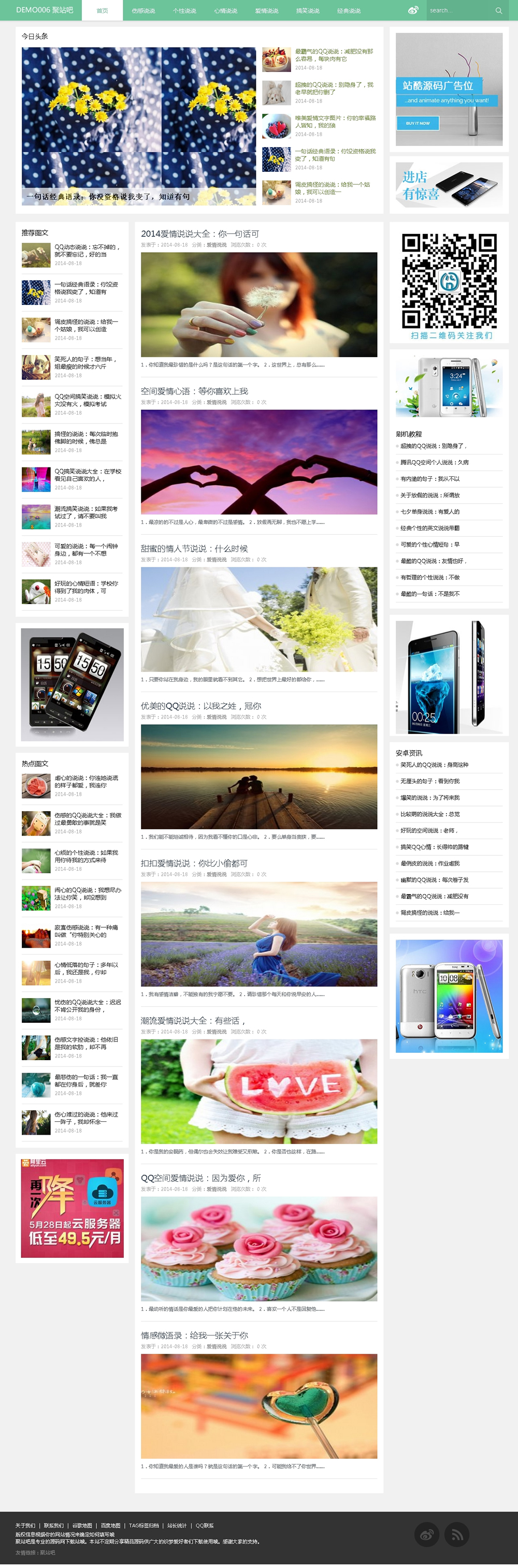
Task: Open 关于我们 footer link
Action: click(x=25, y=1526)
